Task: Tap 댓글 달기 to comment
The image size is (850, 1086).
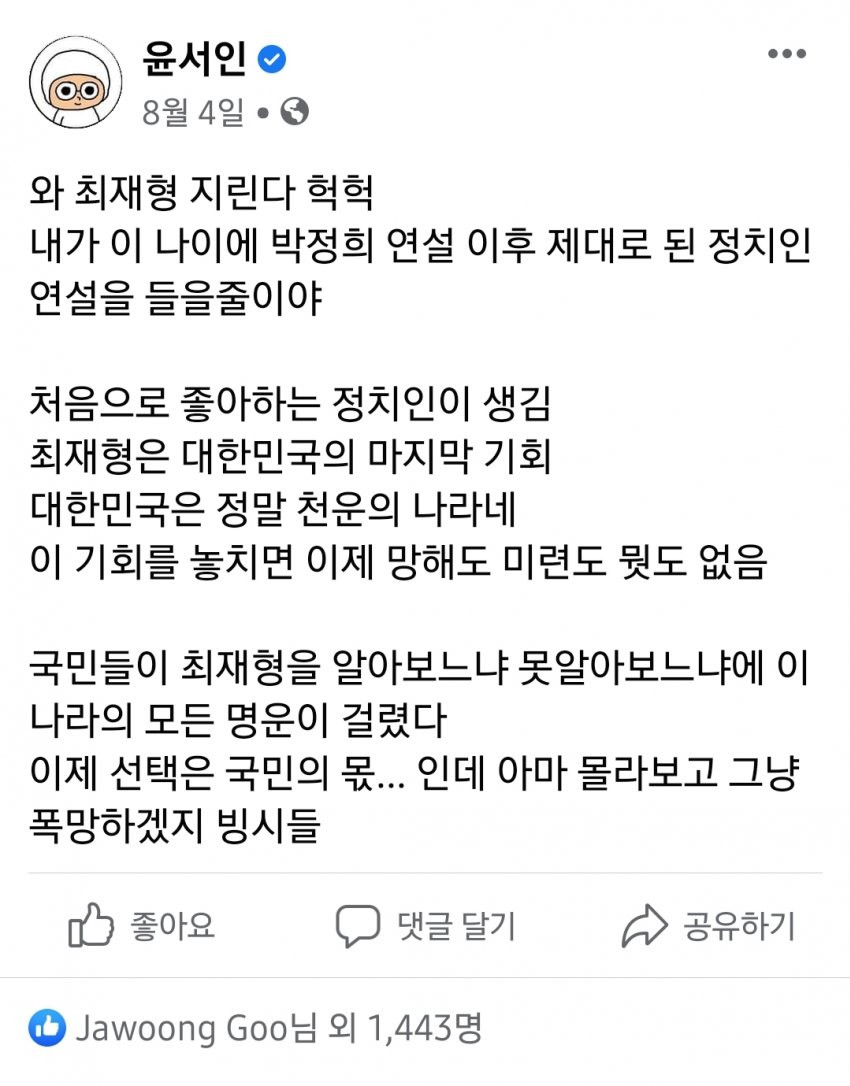Action: (426, 926)
